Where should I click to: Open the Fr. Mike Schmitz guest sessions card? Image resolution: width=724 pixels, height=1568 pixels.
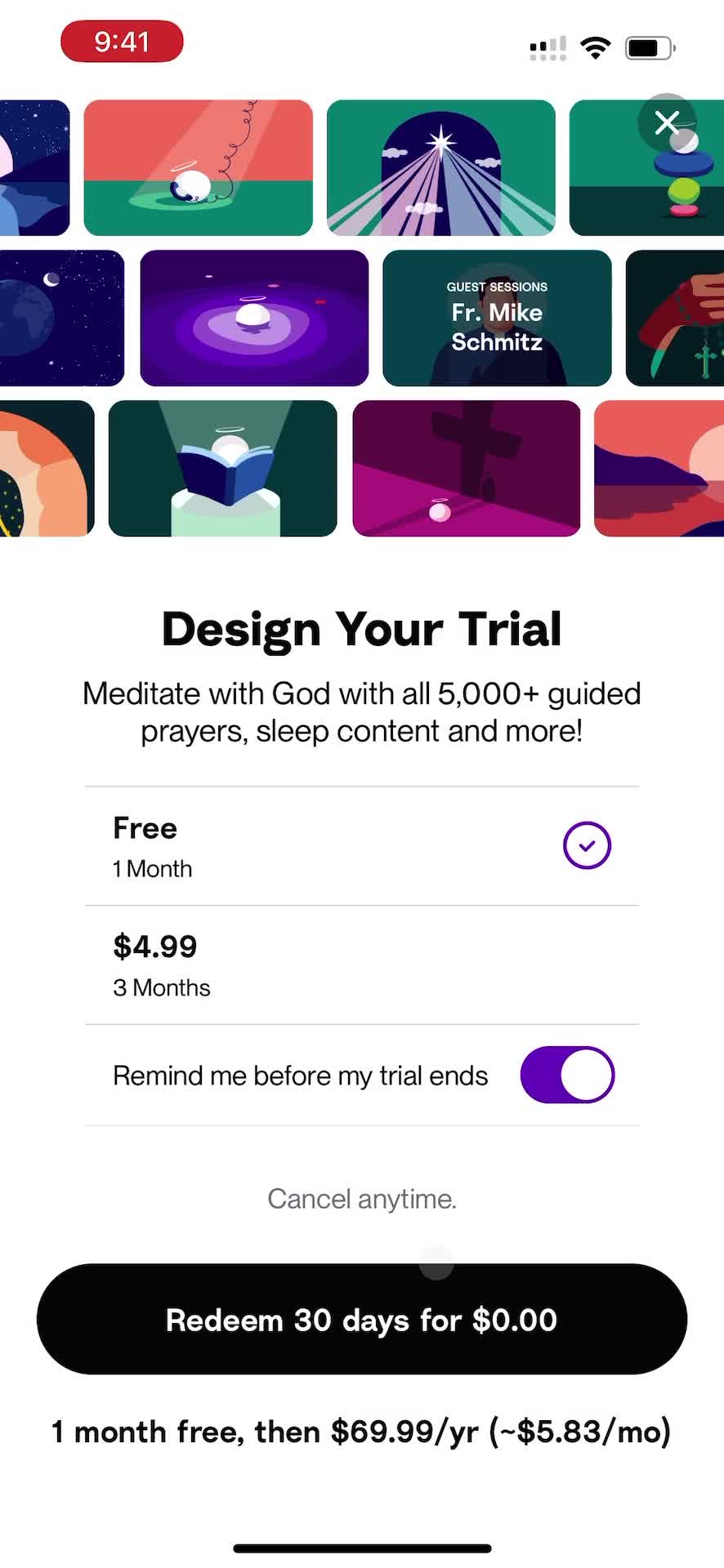496,318
